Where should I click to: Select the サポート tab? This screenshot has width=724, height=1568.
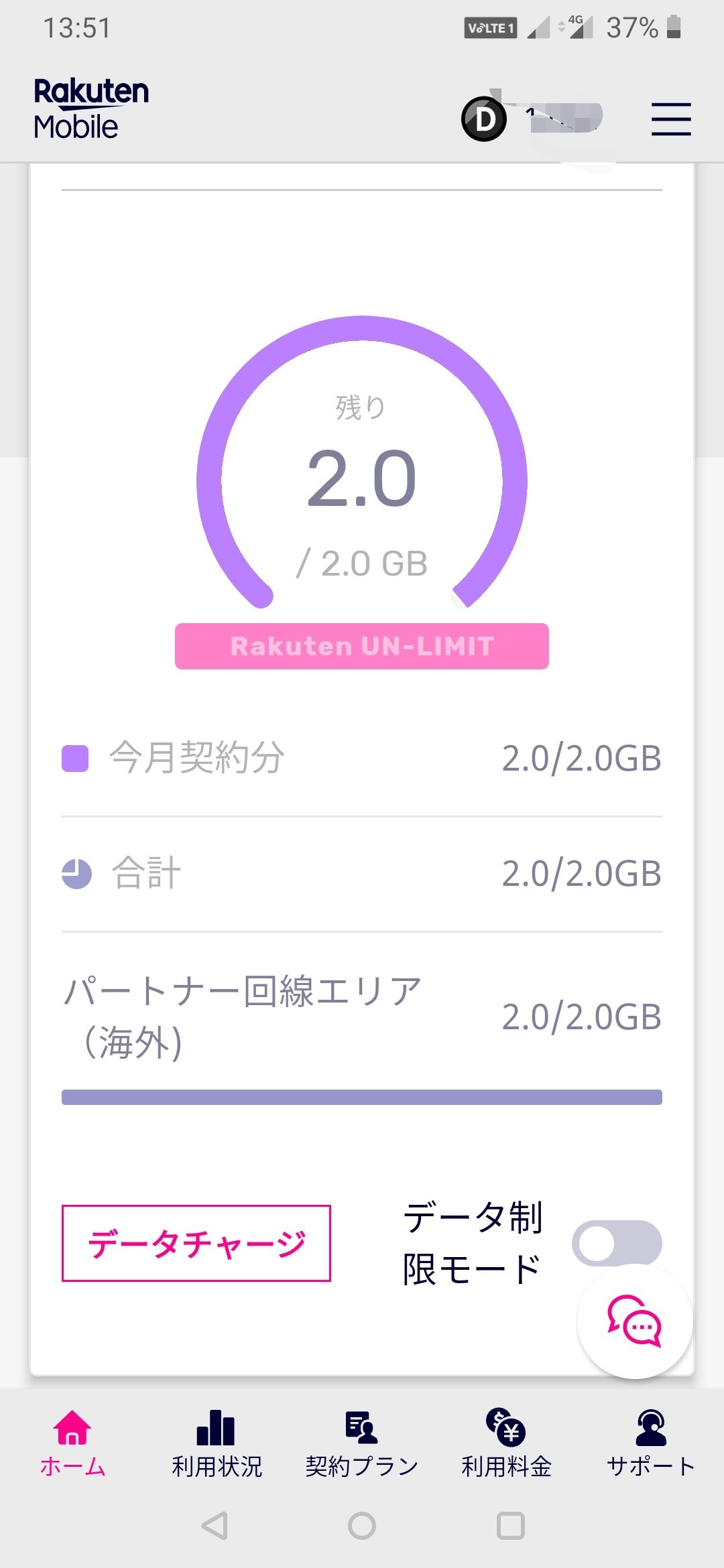651,1443
